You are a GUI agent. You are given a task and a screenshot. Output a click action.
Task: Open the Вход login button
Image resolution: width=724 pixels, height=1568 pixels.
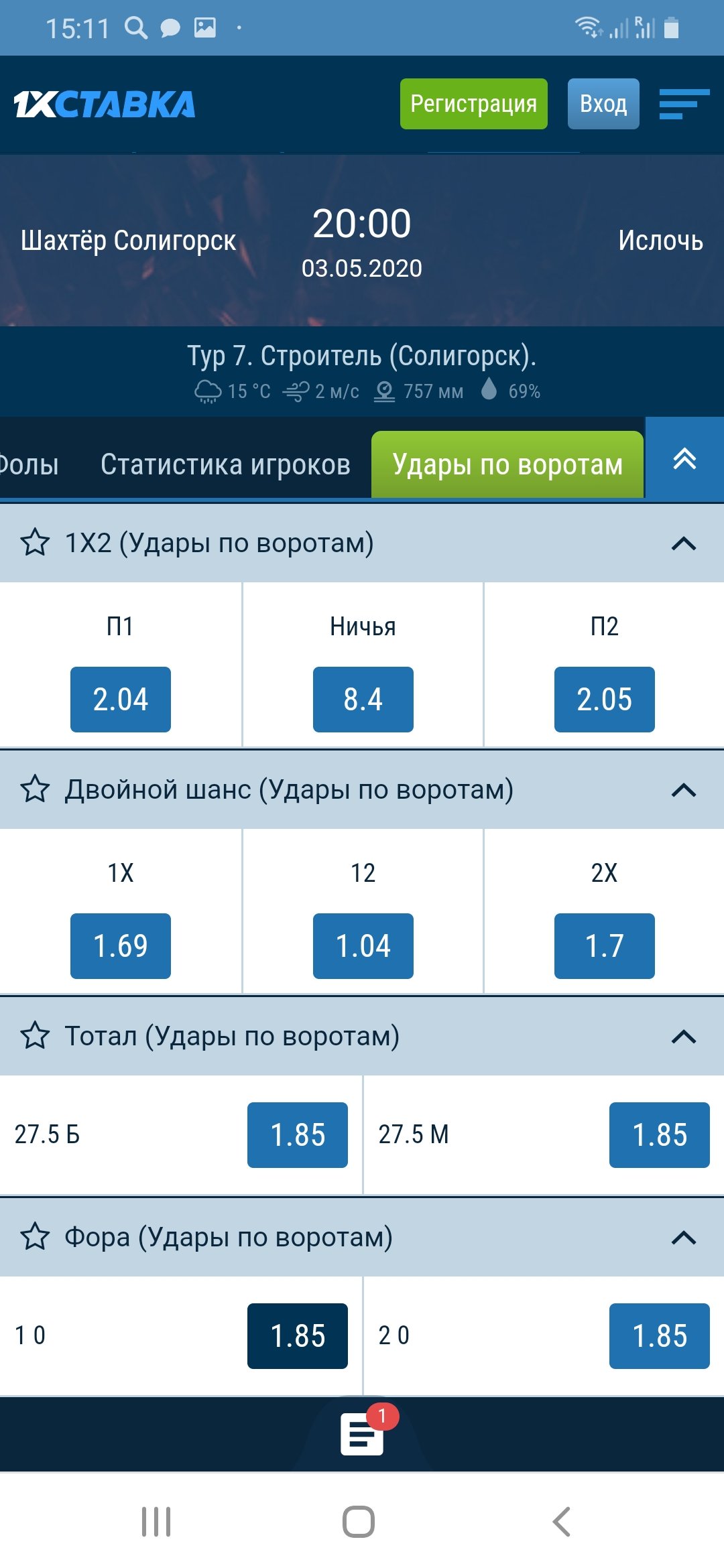(603, 104)
